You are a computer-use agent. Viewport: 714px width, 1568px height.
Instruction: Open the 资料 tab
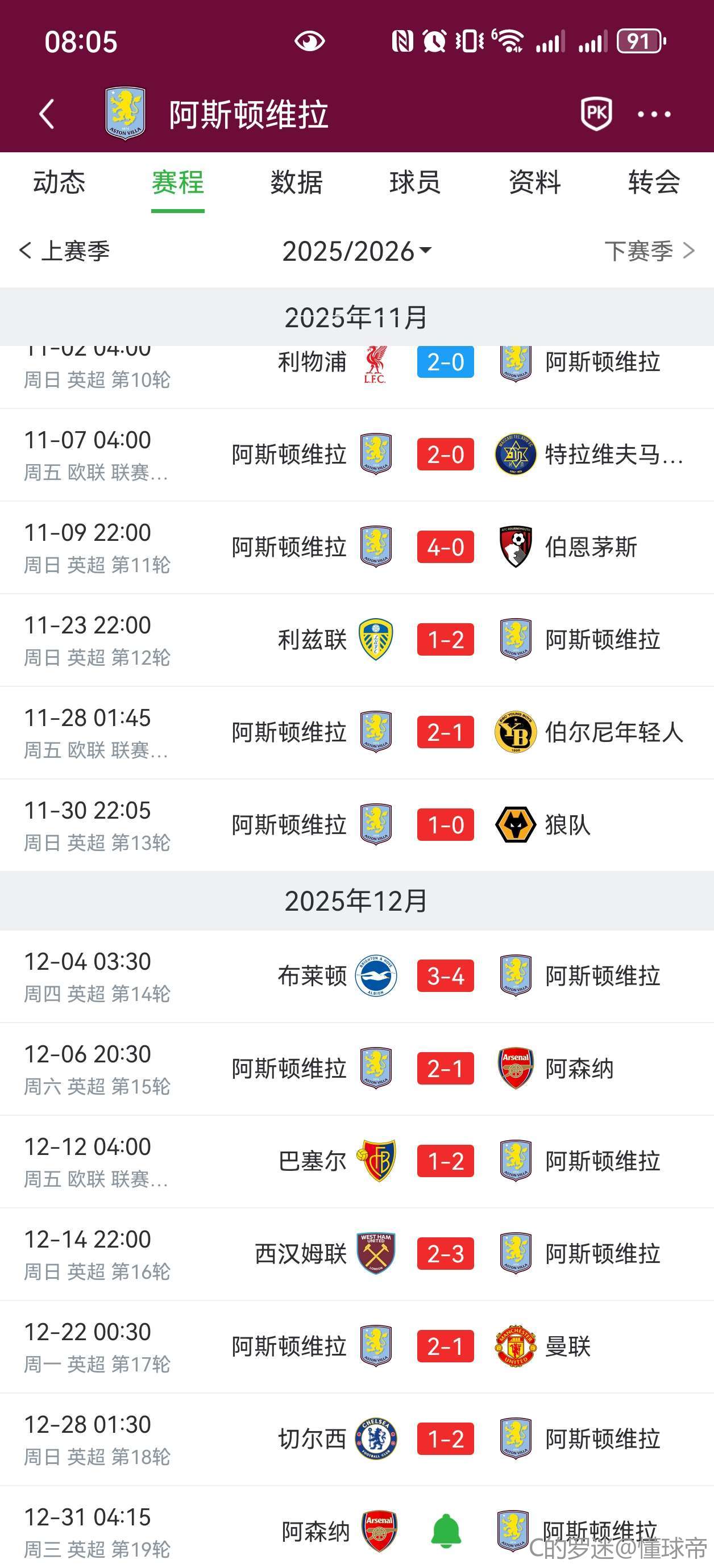coord(535,182)
